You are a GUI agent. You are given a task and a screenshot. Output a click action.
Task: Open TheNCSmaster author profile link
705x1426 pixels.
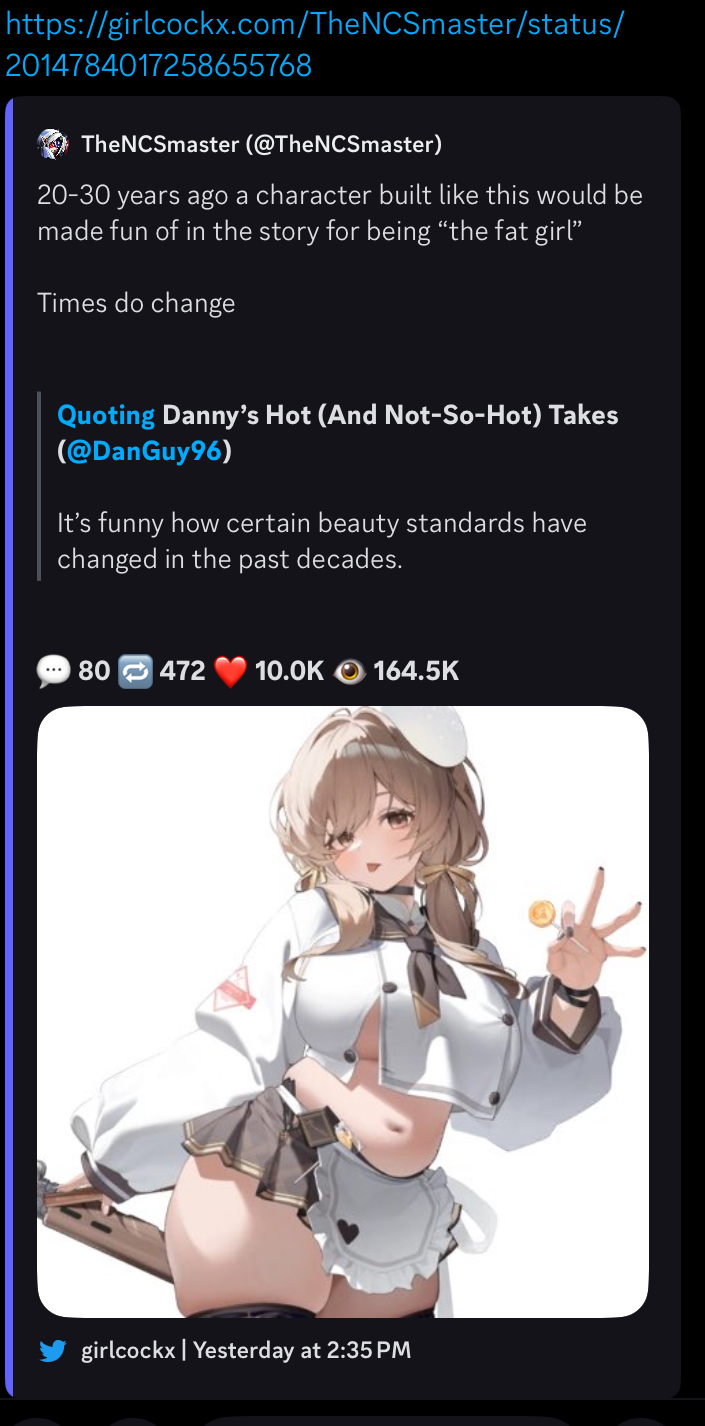click(x=260, y=144)
